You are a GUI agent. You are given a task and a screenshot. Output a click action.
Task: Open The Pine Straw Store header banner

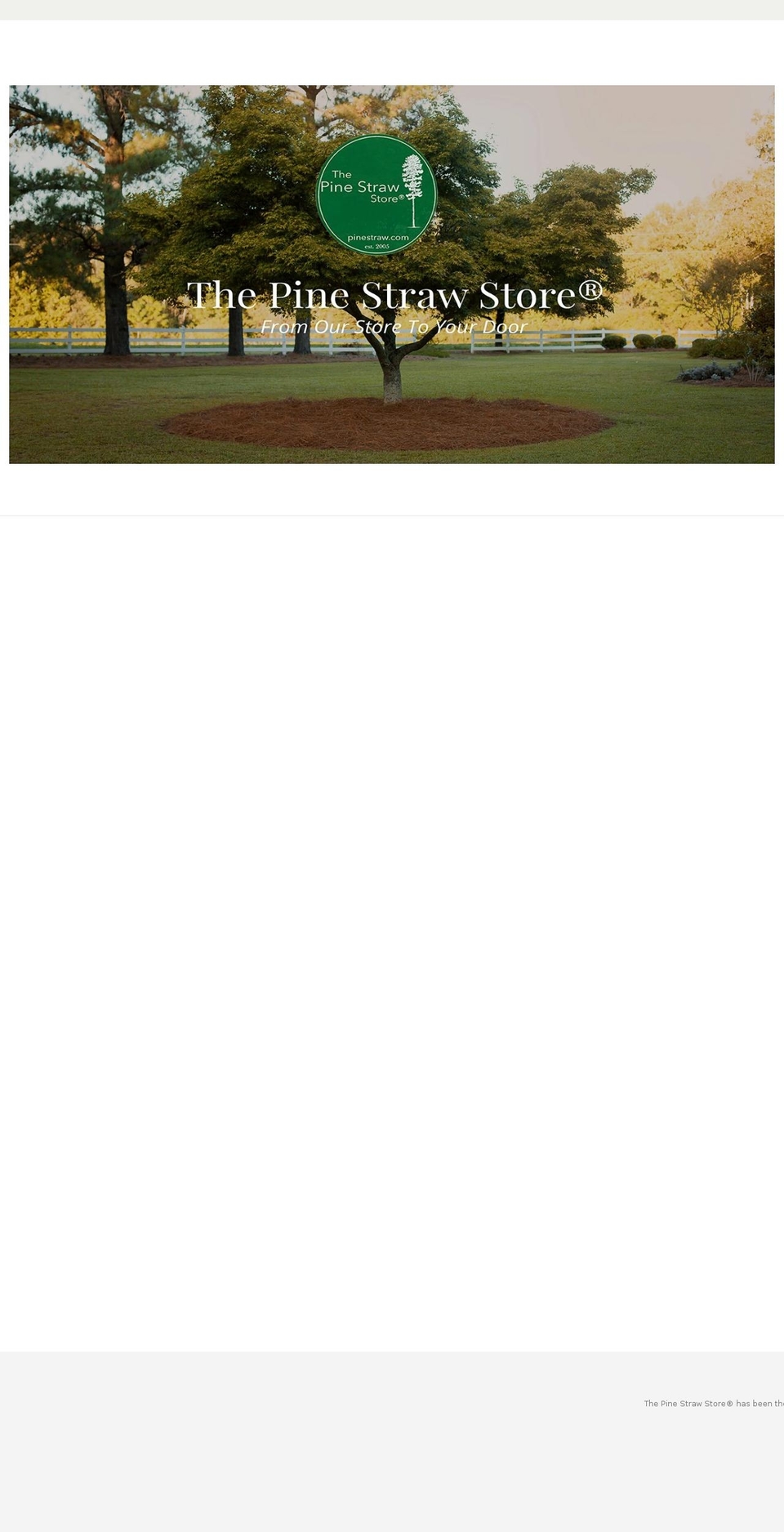pyautogui.click(x=392, y=275)
